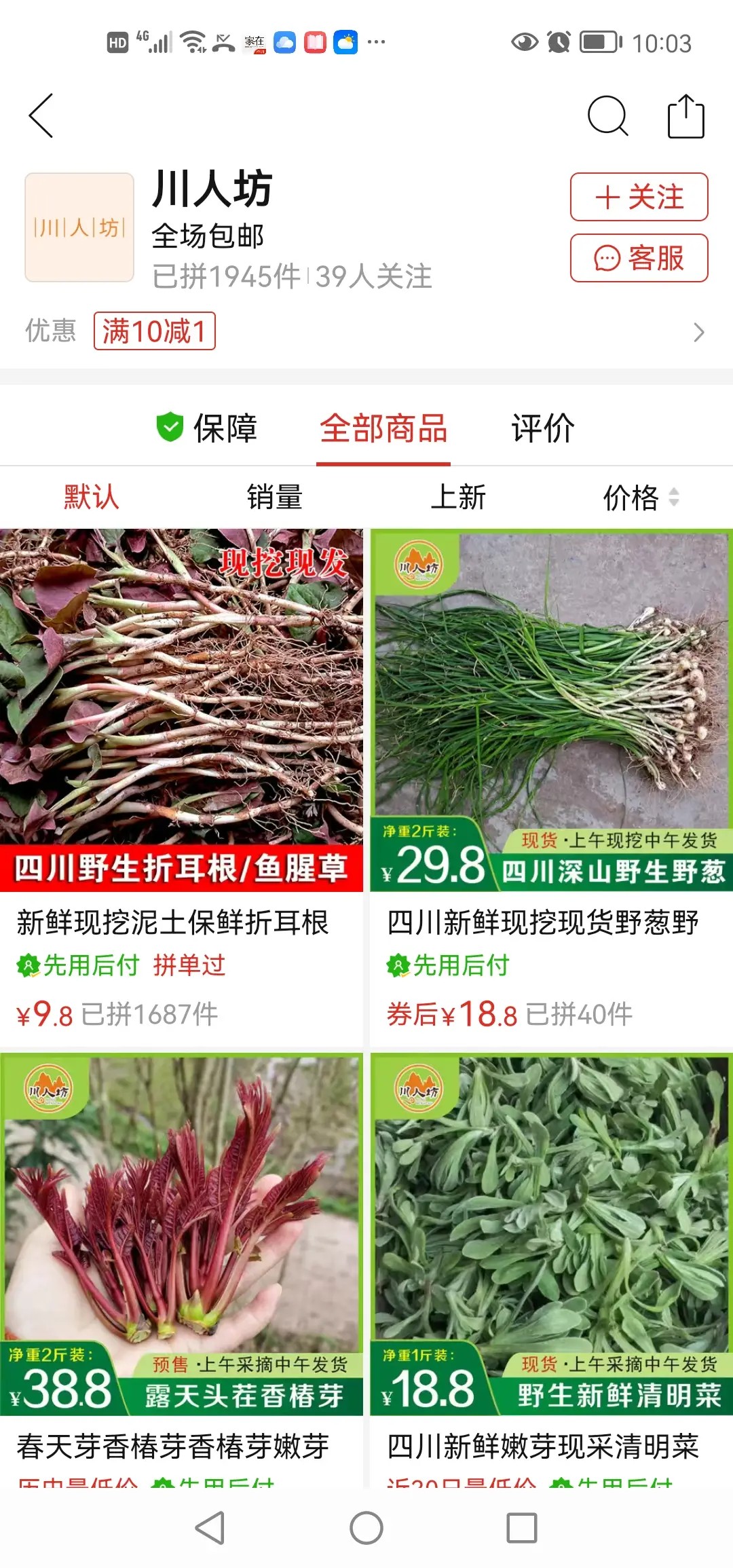Share this shop via the share icon

685,116
